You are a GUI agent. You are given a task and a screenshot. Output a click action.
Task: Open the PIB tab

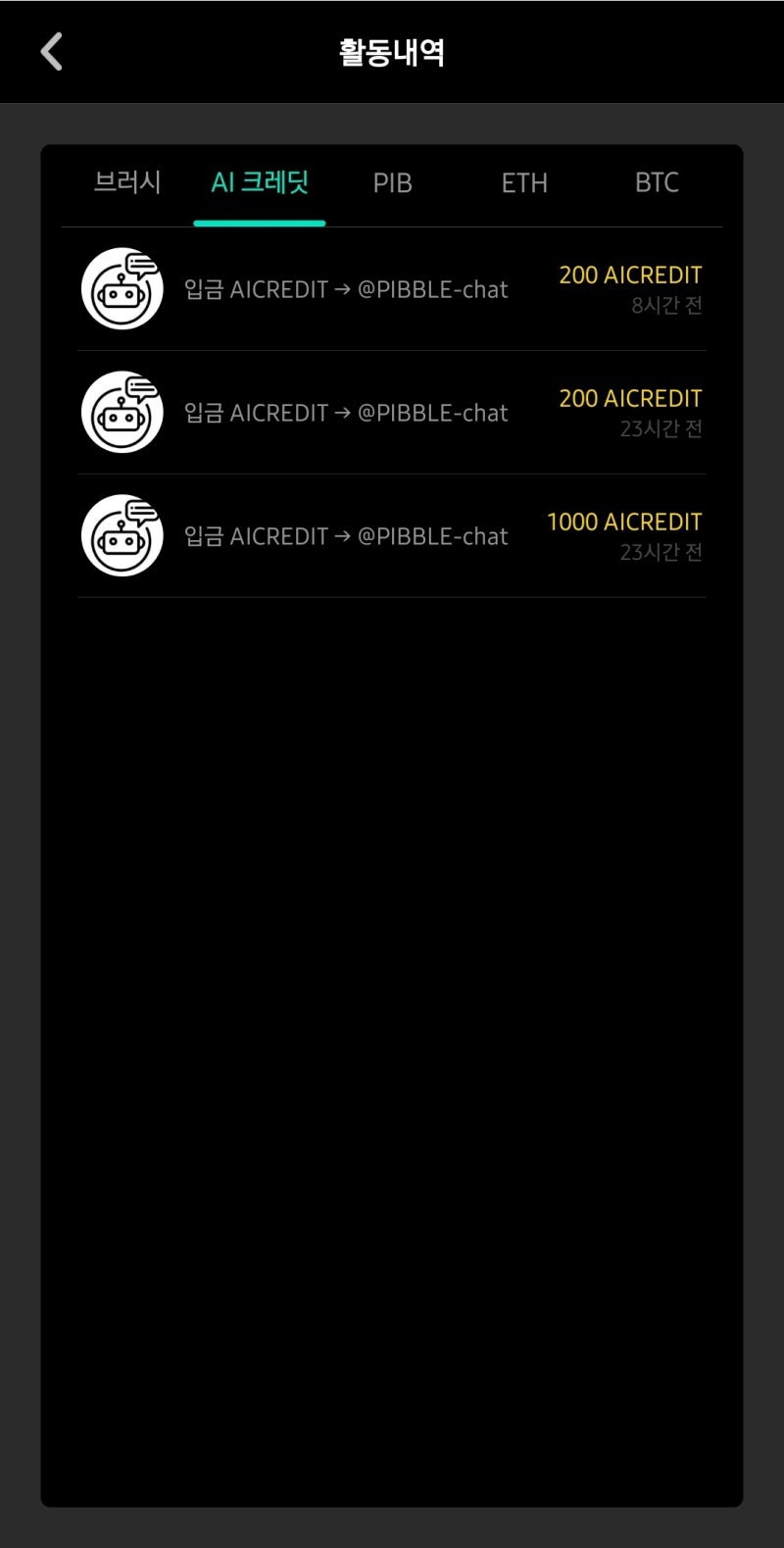[392, 183]
